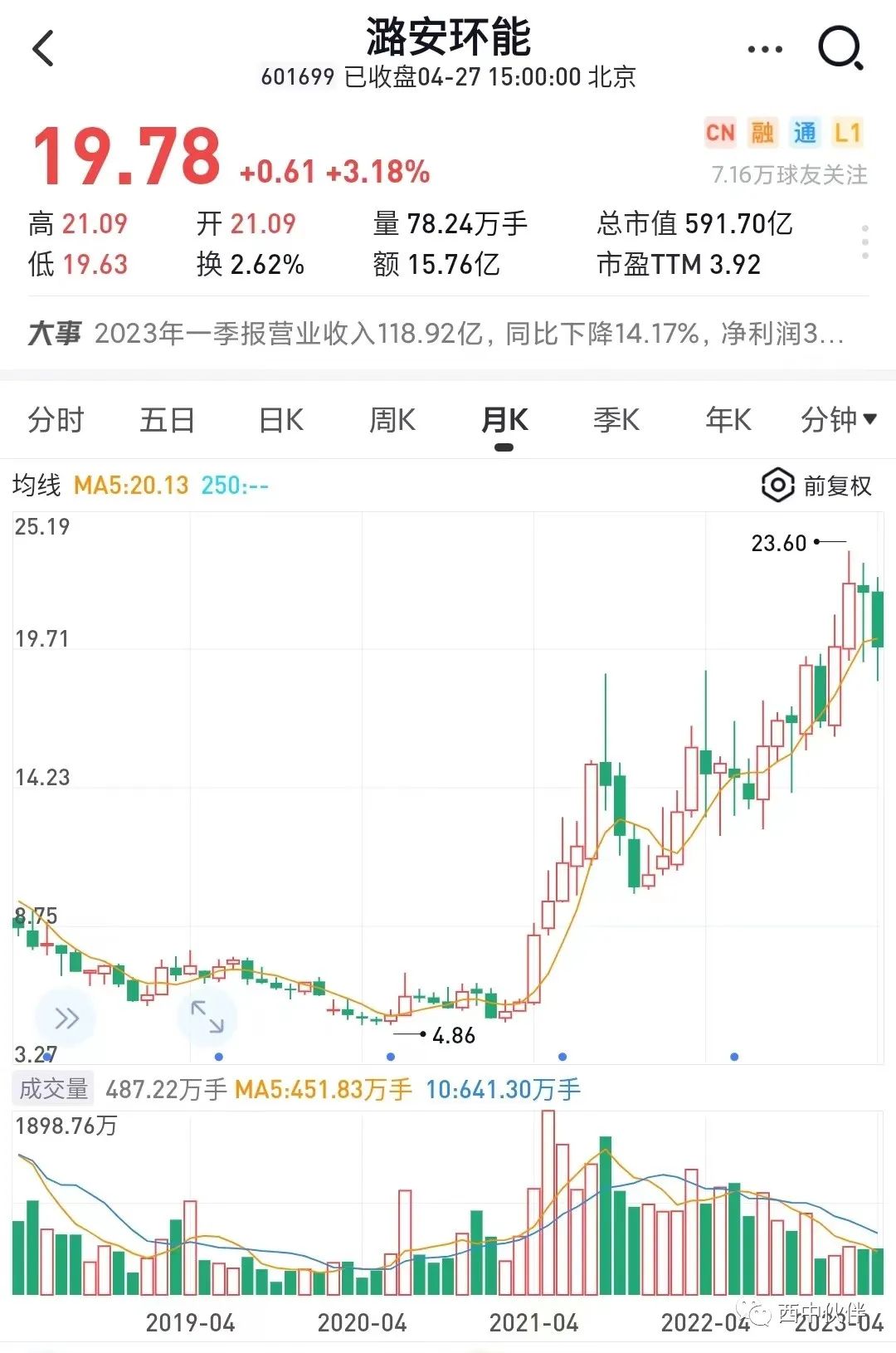Image resolution: width=896 pixels, height=1353 pixels.
Task: Click the 前复权 gear settings icon
Action: (x=777, y=486)
